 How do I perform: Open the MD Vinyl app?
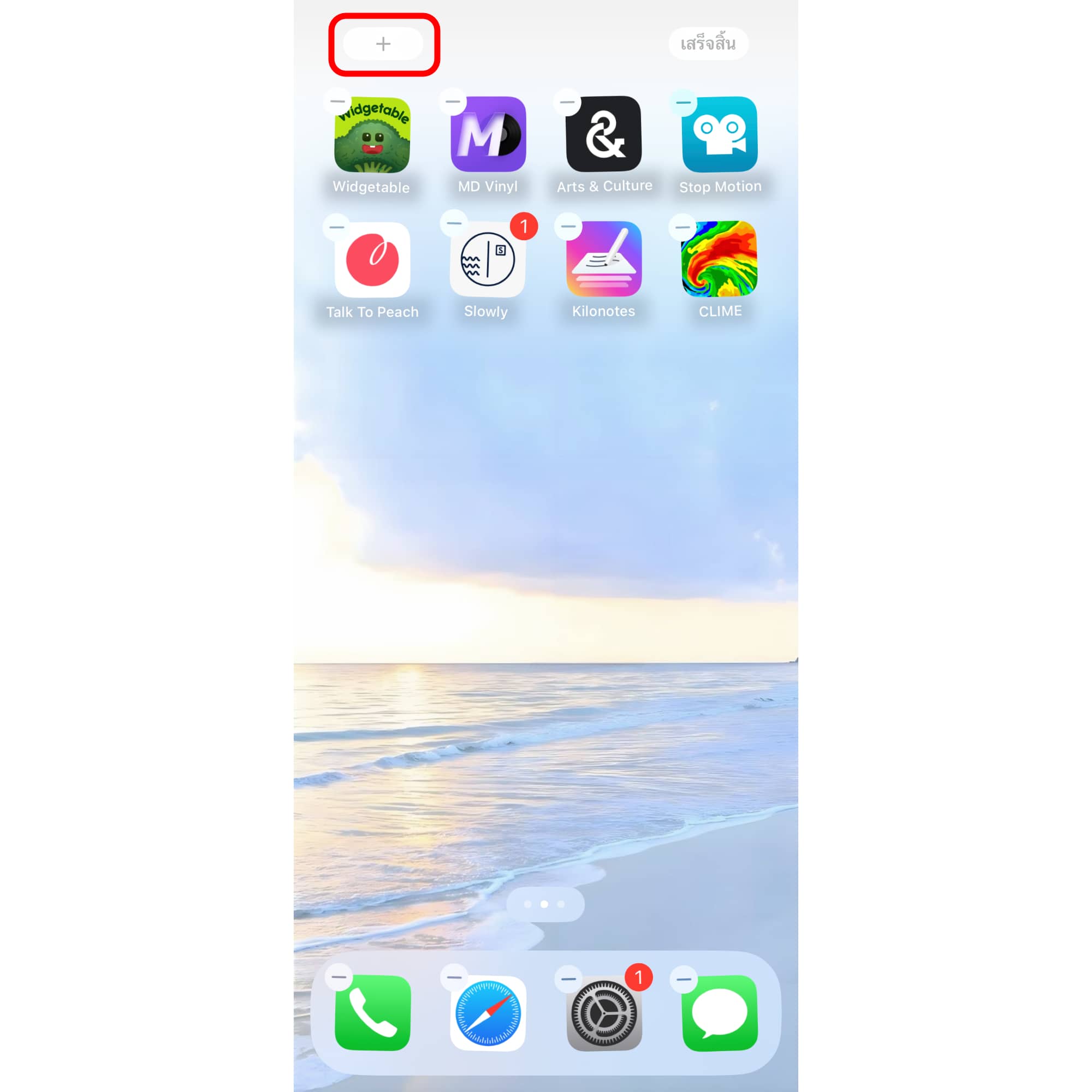click(488, 134)
